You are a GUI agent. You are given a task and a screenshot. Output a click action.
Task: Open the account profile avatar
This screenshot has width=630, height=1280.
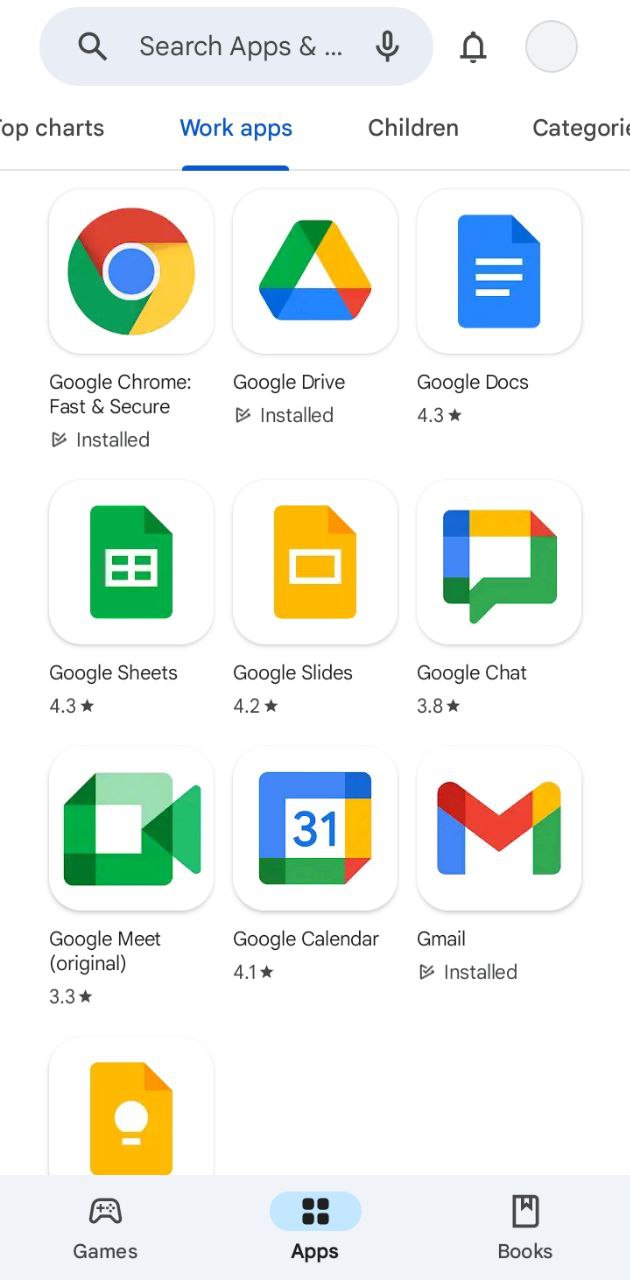click(551, 46)
